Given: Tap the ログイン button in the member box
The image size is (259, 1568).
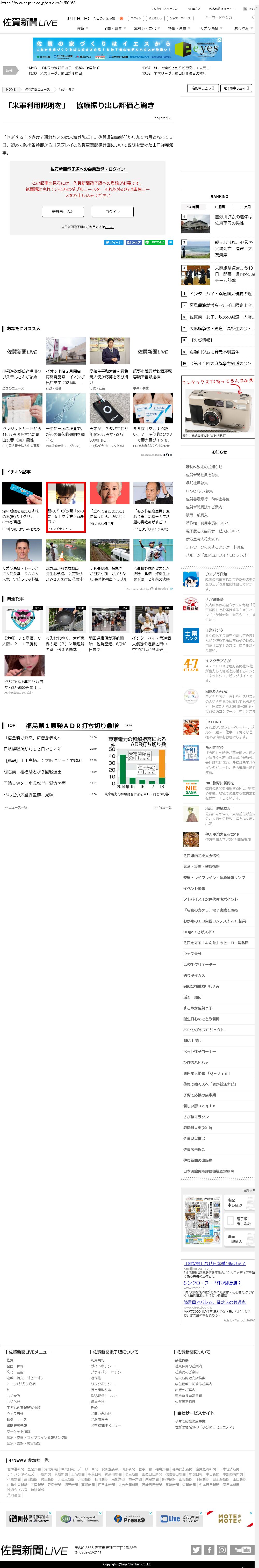Looking at the screenshot, I should click(x=113, y=212).
